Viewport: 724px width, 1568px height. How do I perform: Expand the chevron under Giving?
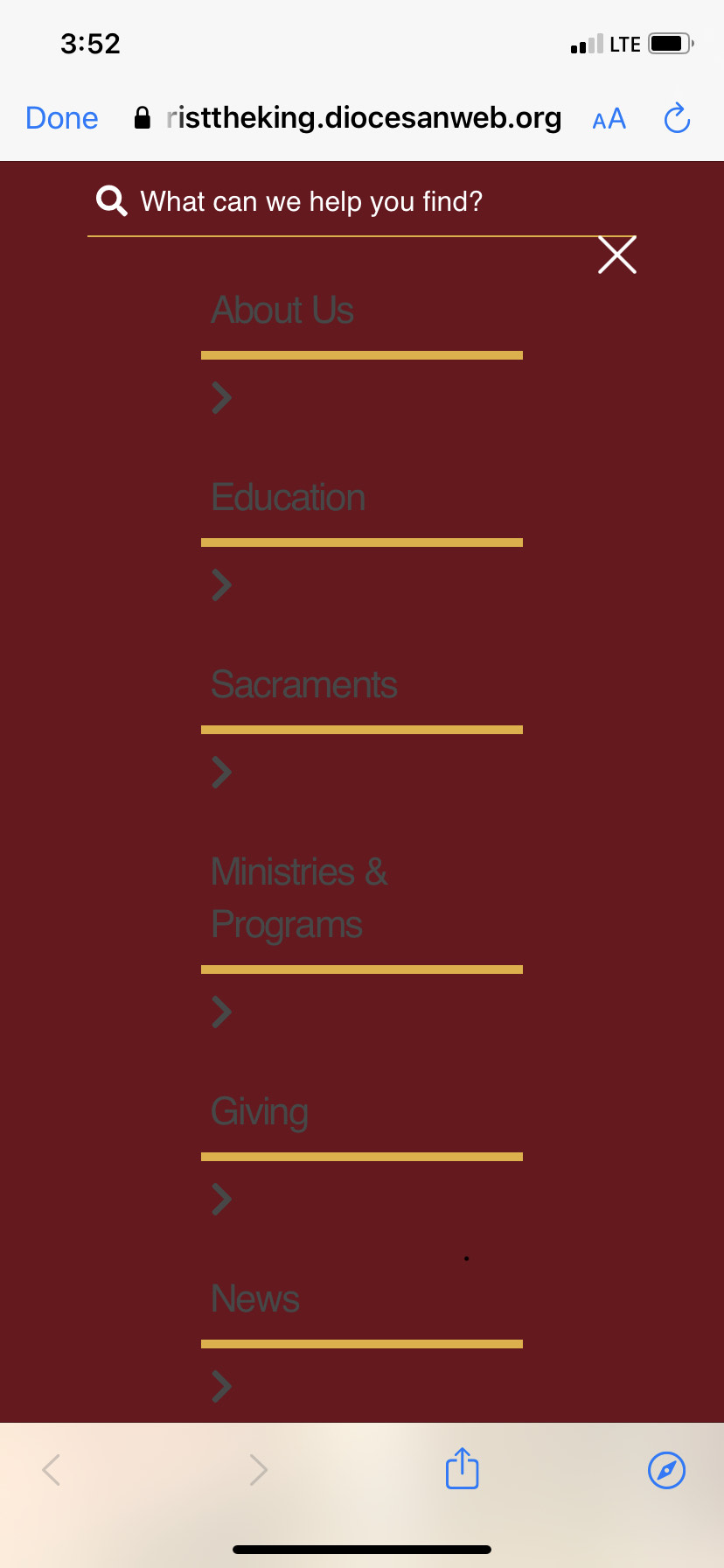pos(222,1200)
